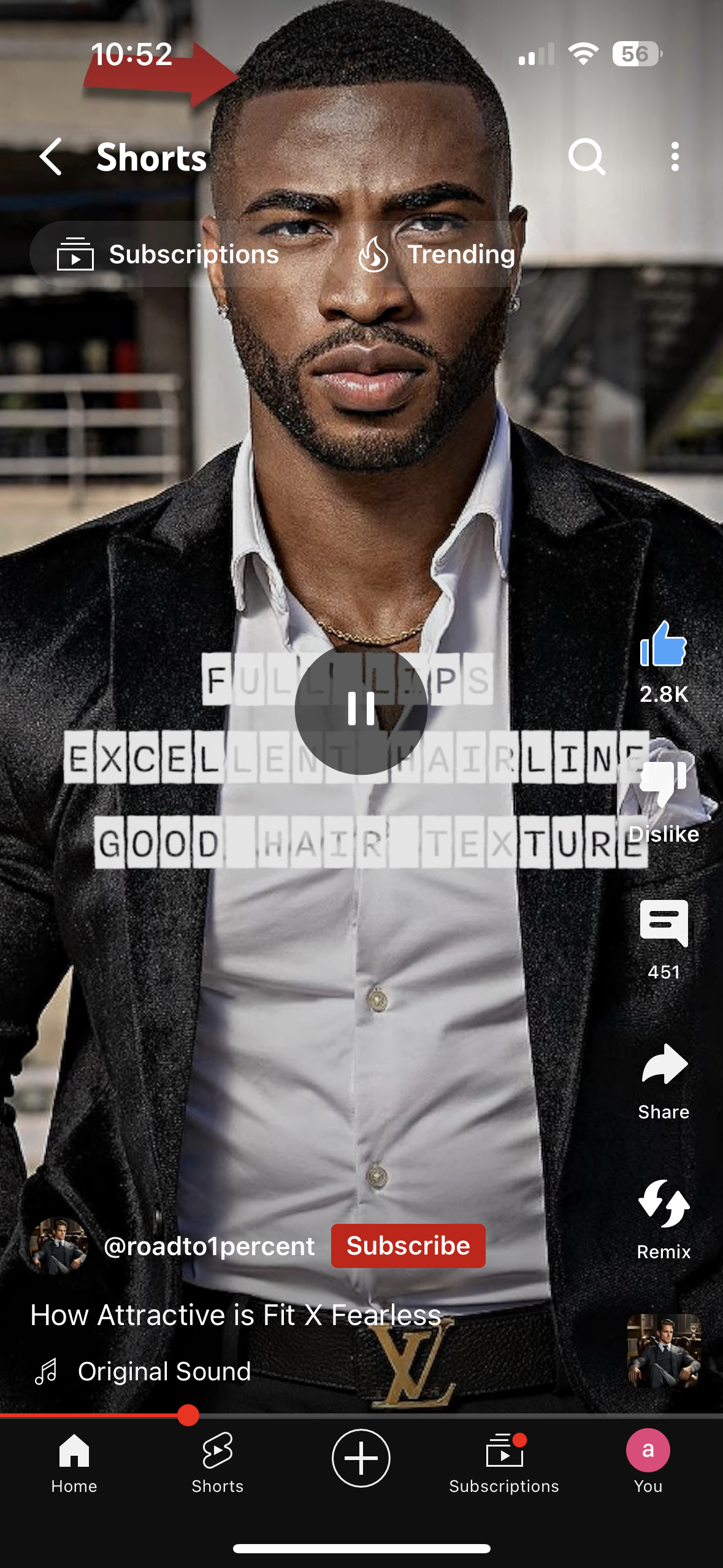723x1568 pixels.
Task: Select the Subscriptions chip
Action: (x=167, y=254)
